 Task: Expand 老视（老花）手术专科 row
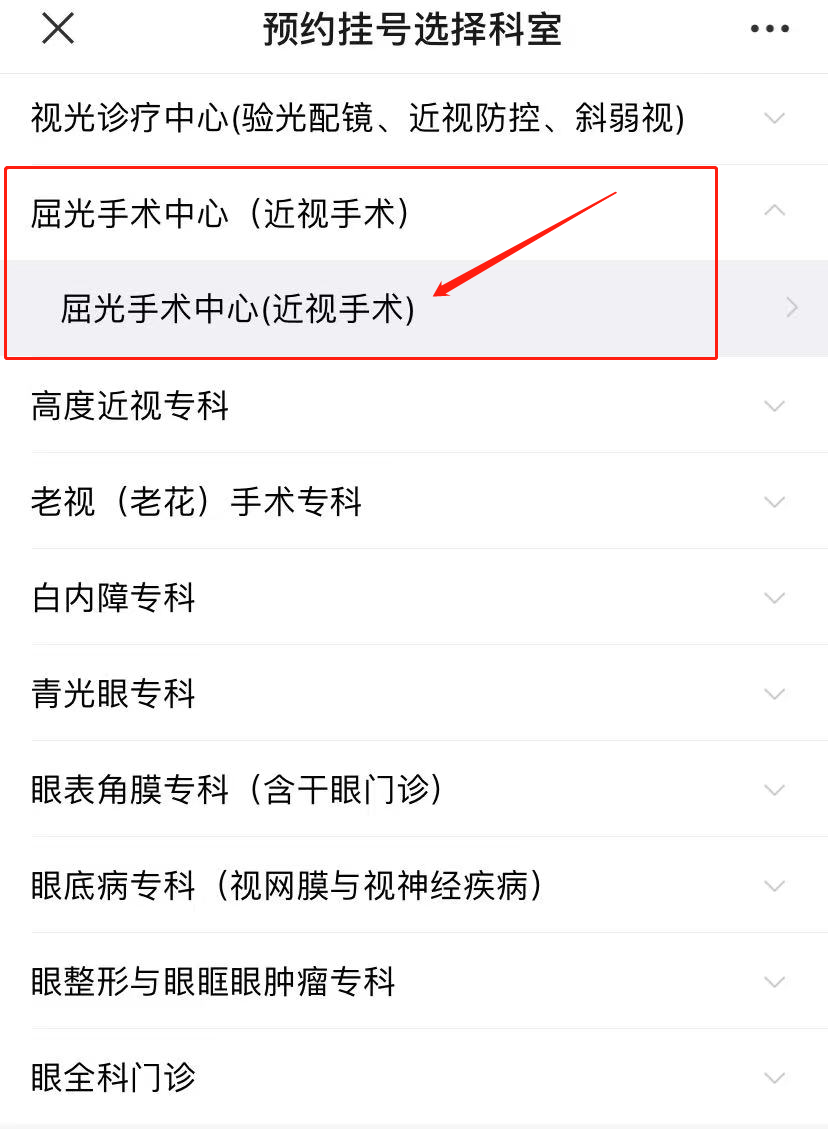pos(414,501)
